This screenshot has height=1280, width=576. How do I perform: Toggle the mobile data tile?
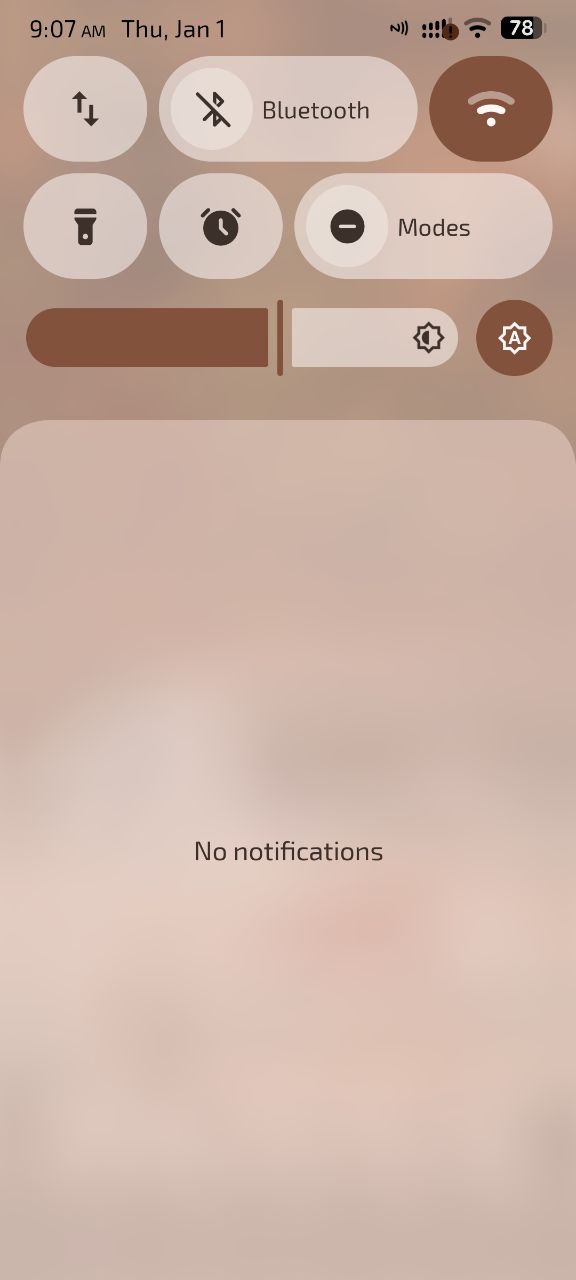(85, 109)
